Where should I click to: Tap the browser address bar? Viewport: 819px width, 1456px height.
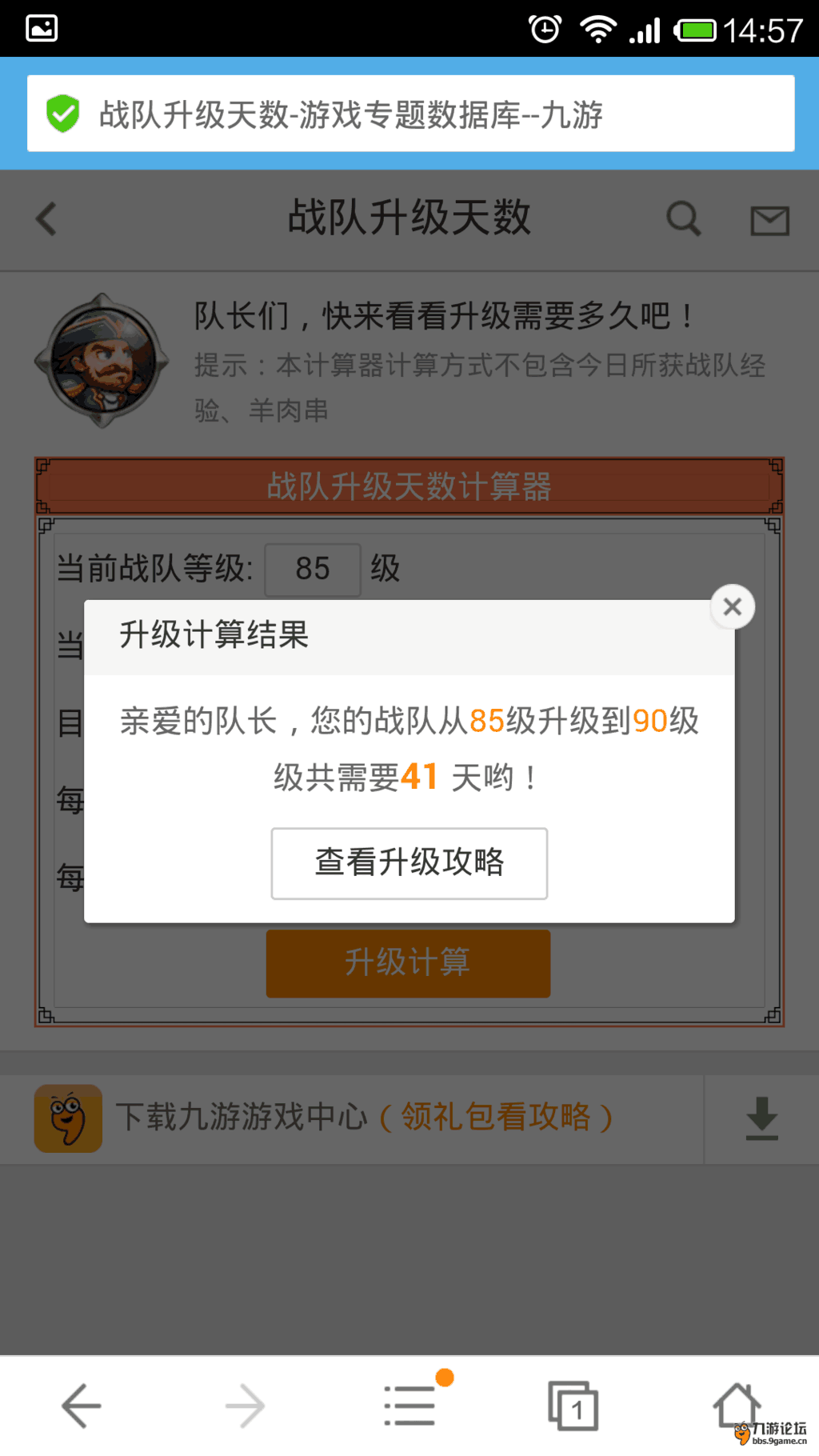[x=409, y=114]
